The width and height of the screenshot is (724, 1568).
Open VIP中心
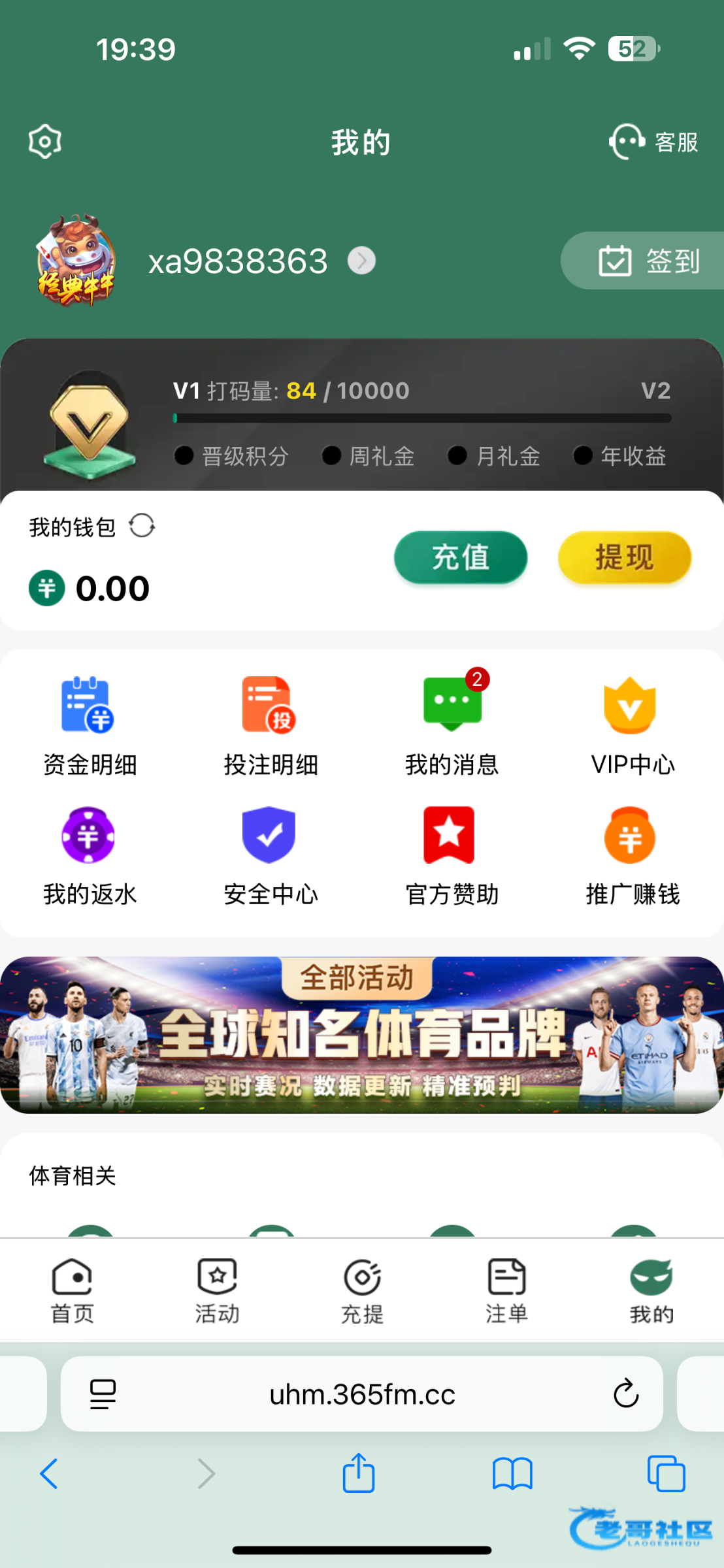[x=632, y=725]
